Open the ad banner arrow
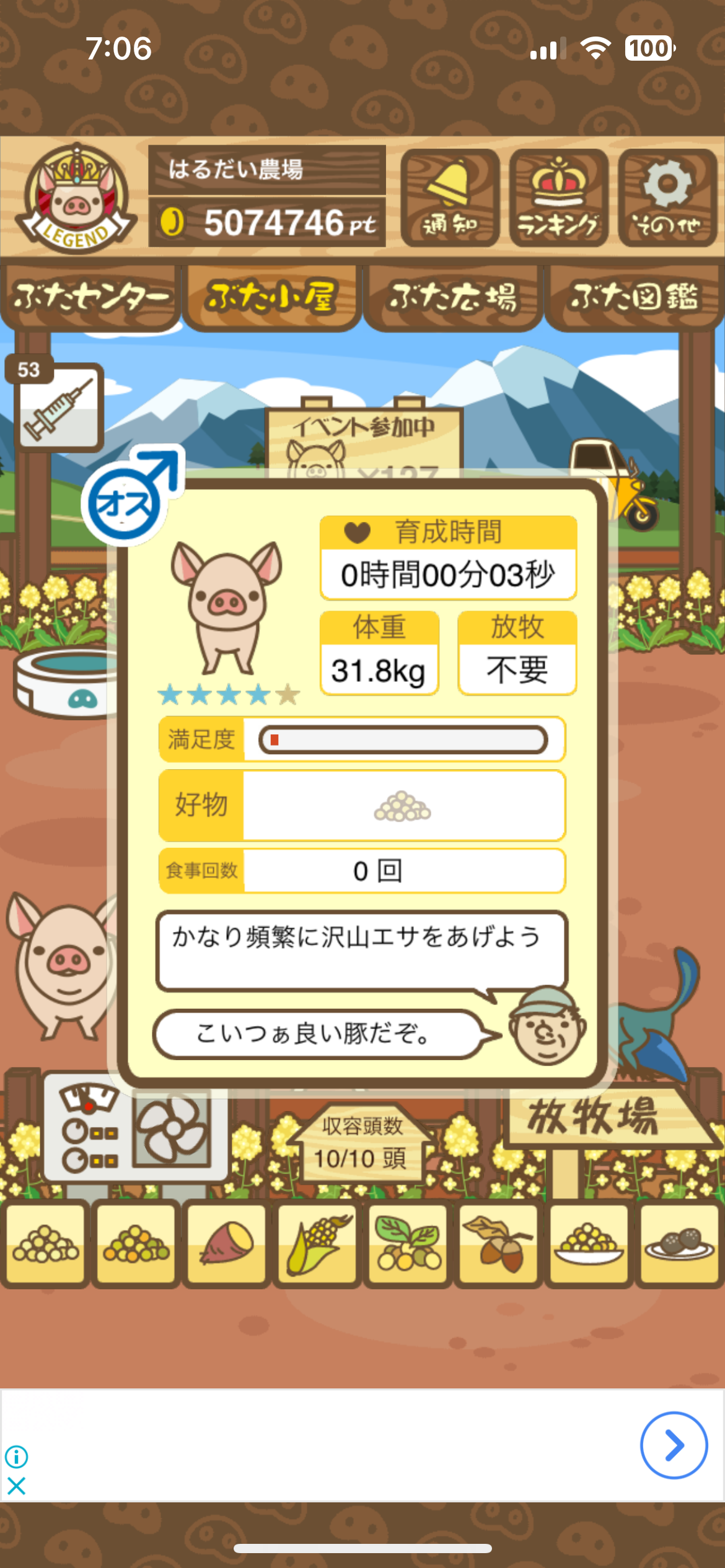Screen dimensions: 725x1568 (674, 1445)
